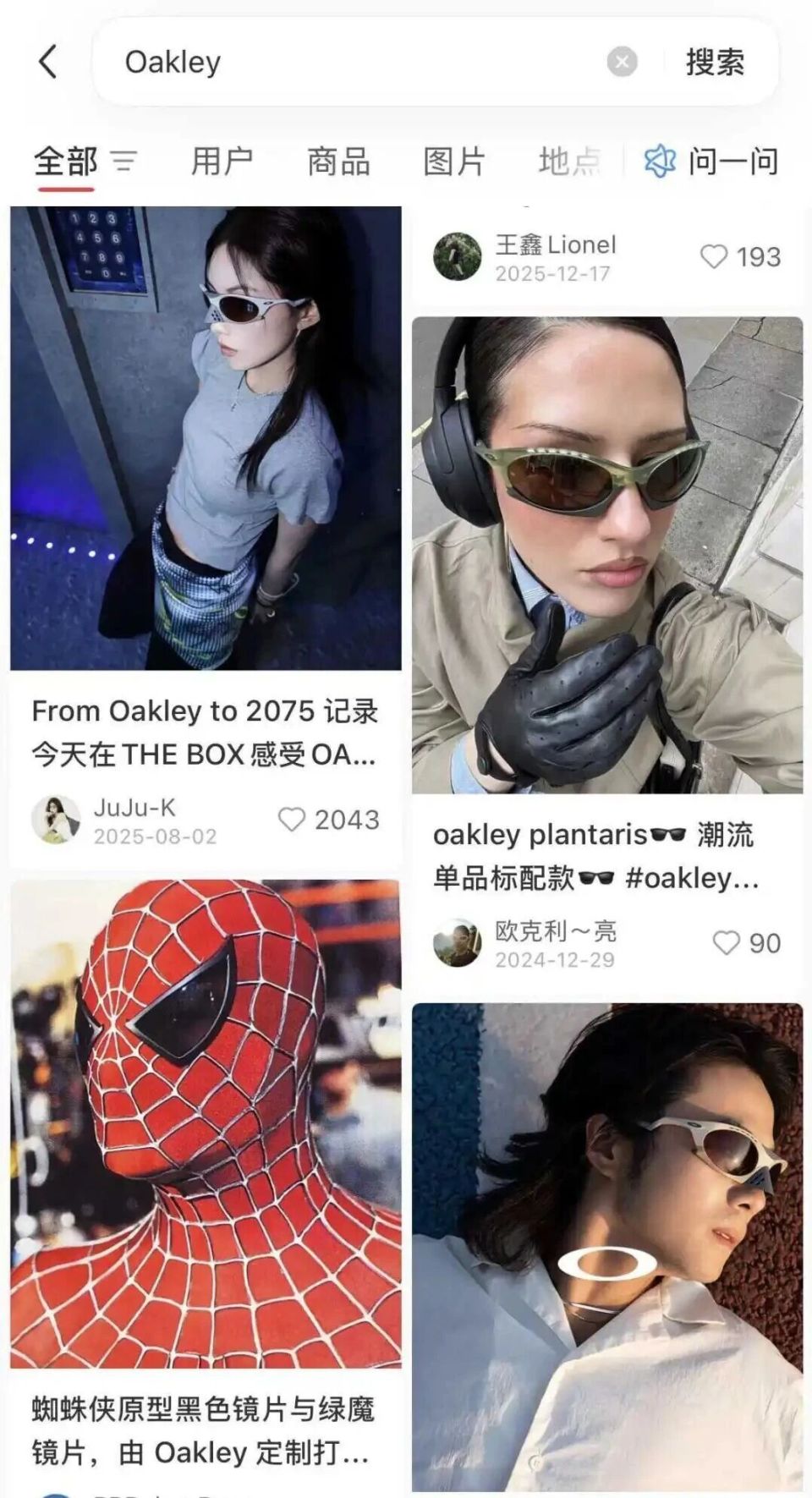Tap the magnifying-glass 搜索 action
812x1498 pixels.
coord(716,62)
